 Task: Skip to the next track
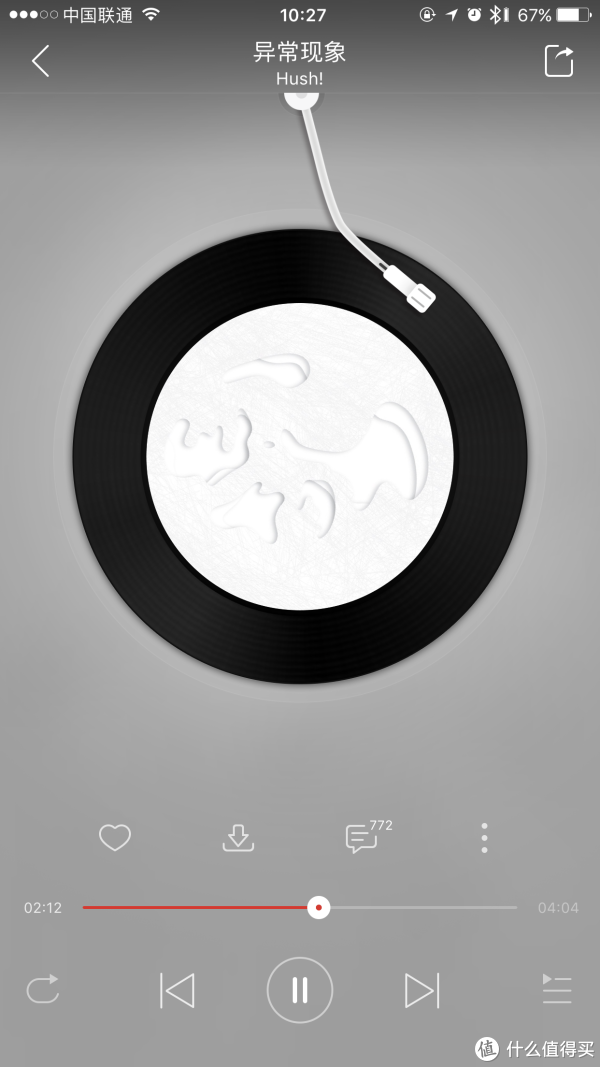pos(421,990)
